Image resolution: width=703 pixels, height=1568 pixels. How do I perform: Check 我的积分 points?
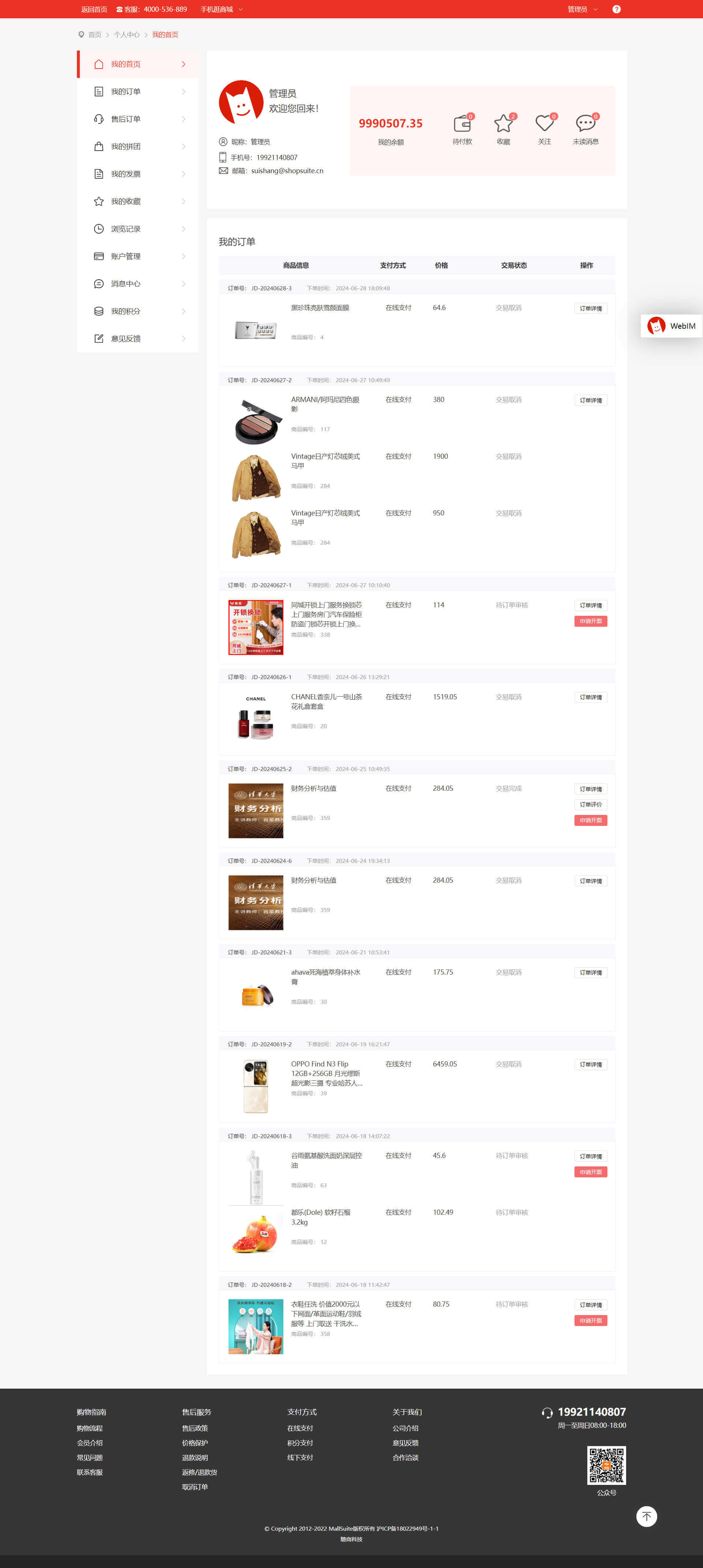coord(125,311)
